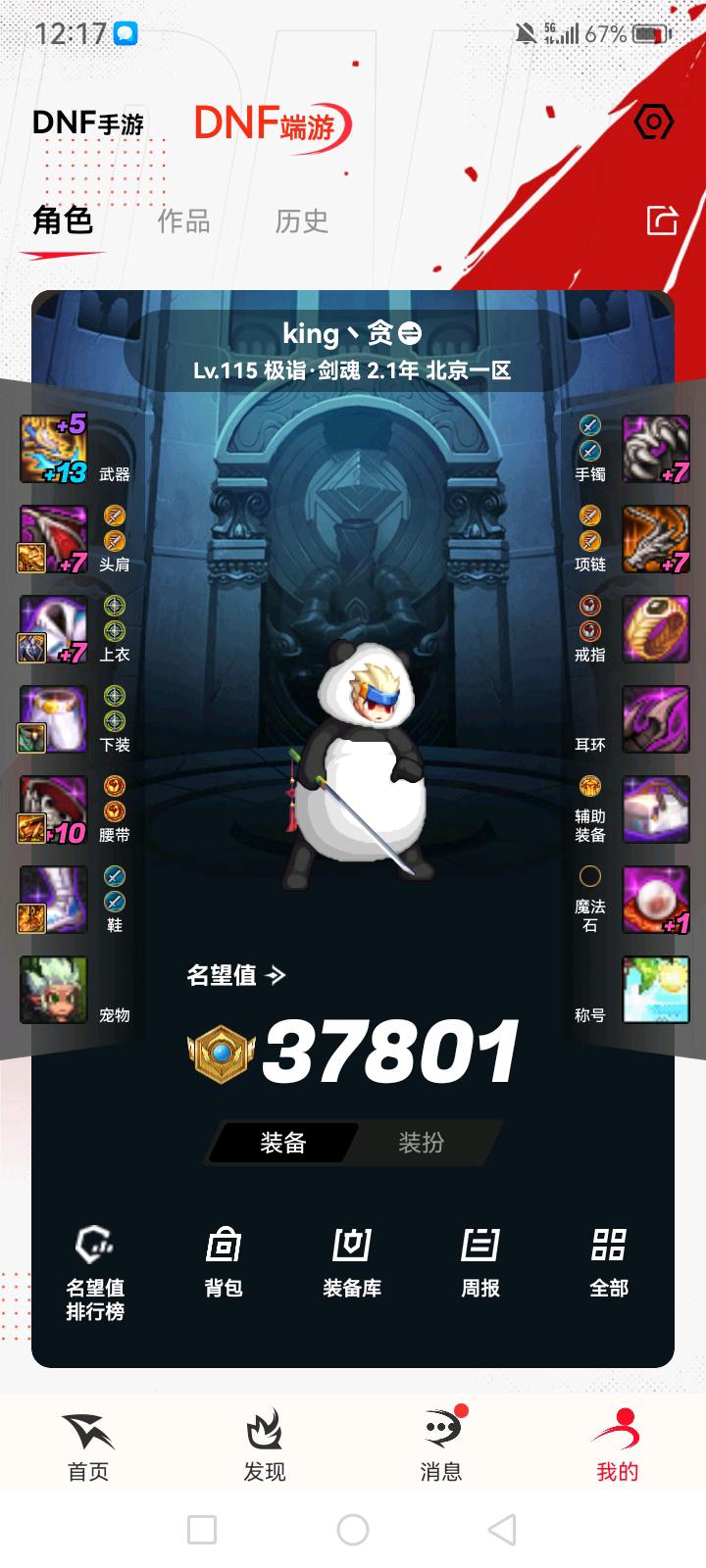Open the 消息 messages tab
This screenshot has height=1568, width=706.
click(441, 1447)
